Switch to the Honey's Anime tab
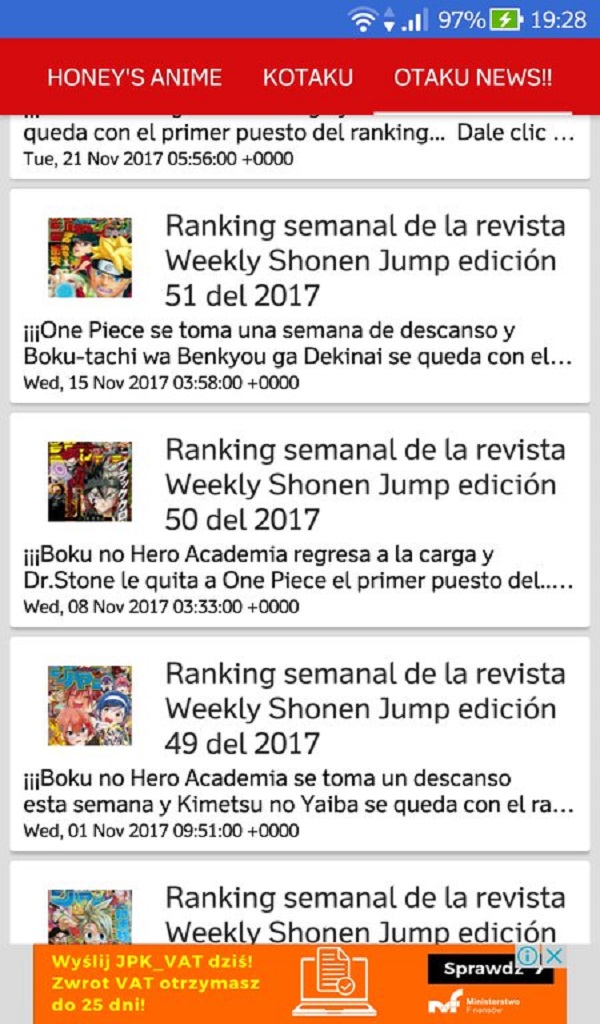The height and width of the screenshot is (1024, 600). 134,78
